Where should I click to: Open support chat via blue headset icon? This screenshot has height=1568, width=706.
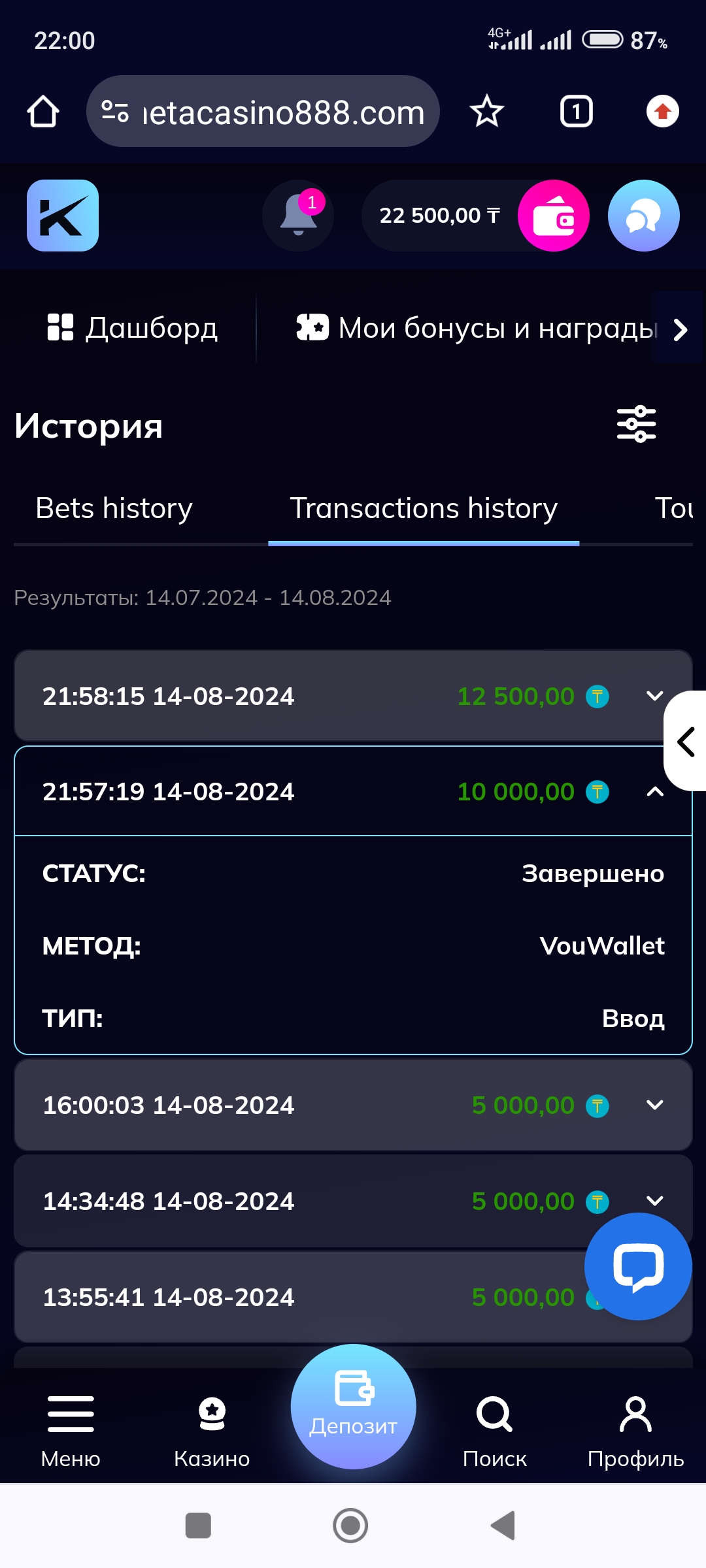pos(643,216)
